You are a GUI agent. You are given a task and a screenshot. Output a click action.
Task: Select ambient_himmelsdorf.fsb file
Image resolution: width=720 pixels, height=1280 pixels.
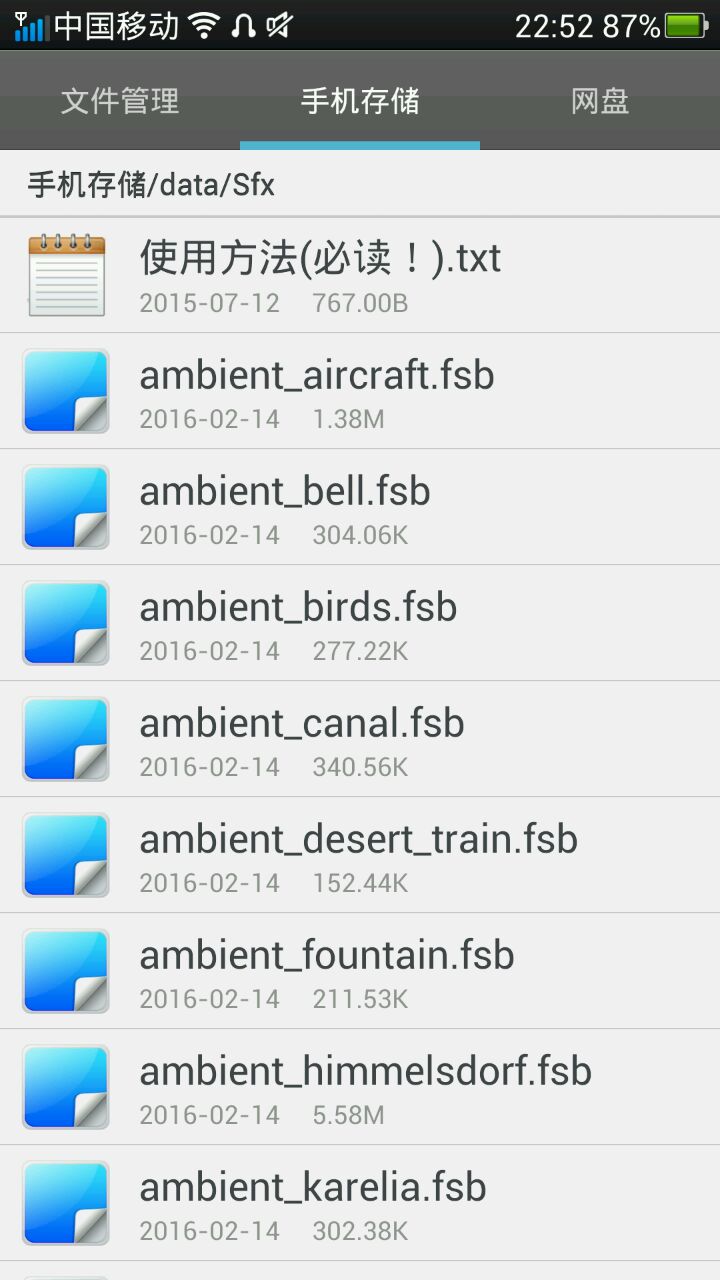(x=360, y=1087)
